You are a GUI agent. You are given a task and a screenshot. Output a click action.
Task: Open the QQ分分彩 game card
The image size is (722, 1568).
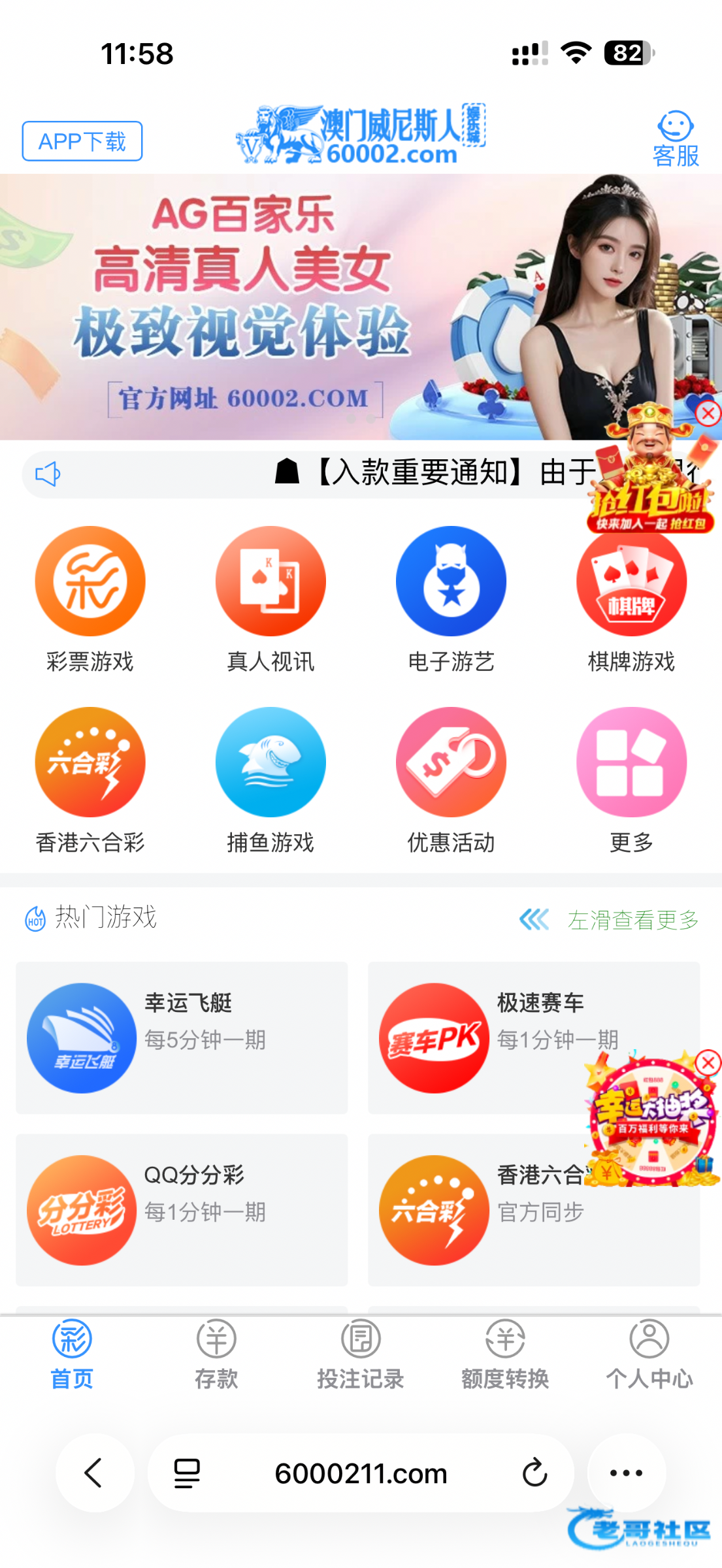tap(182, 1209)
